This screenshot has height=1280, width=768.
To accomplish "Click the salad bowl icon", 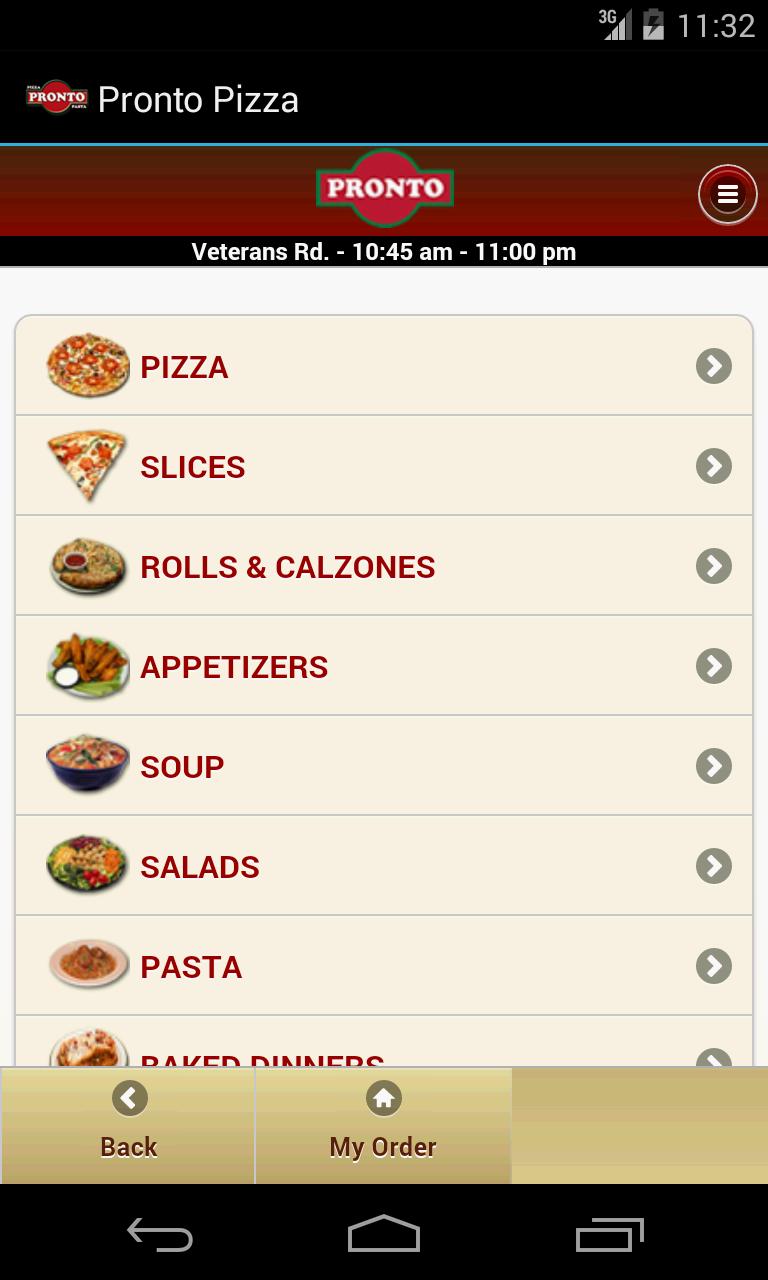I will (x=87, y=866).
